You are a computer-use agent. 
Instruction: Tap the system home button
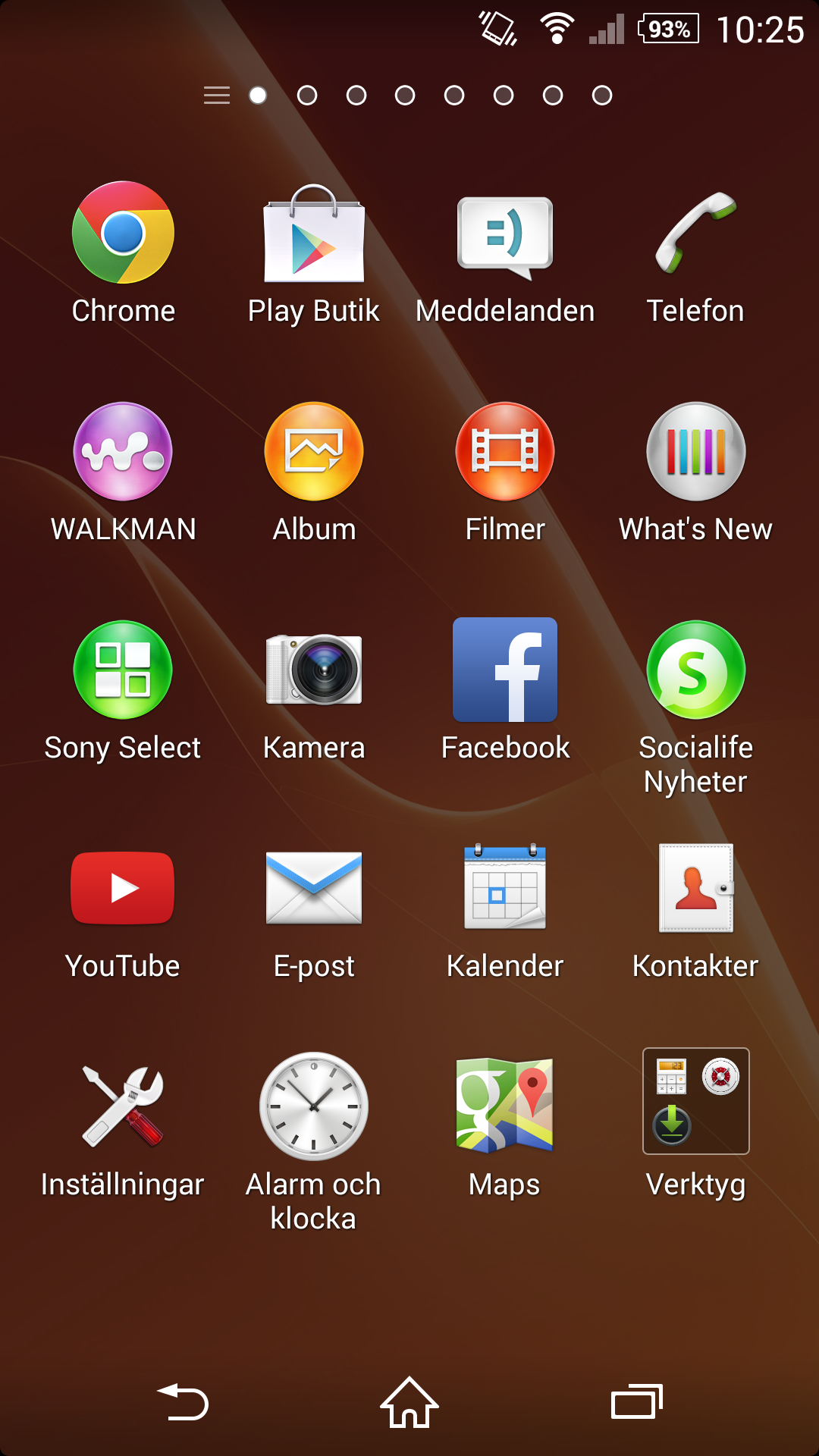(409, 1402)
